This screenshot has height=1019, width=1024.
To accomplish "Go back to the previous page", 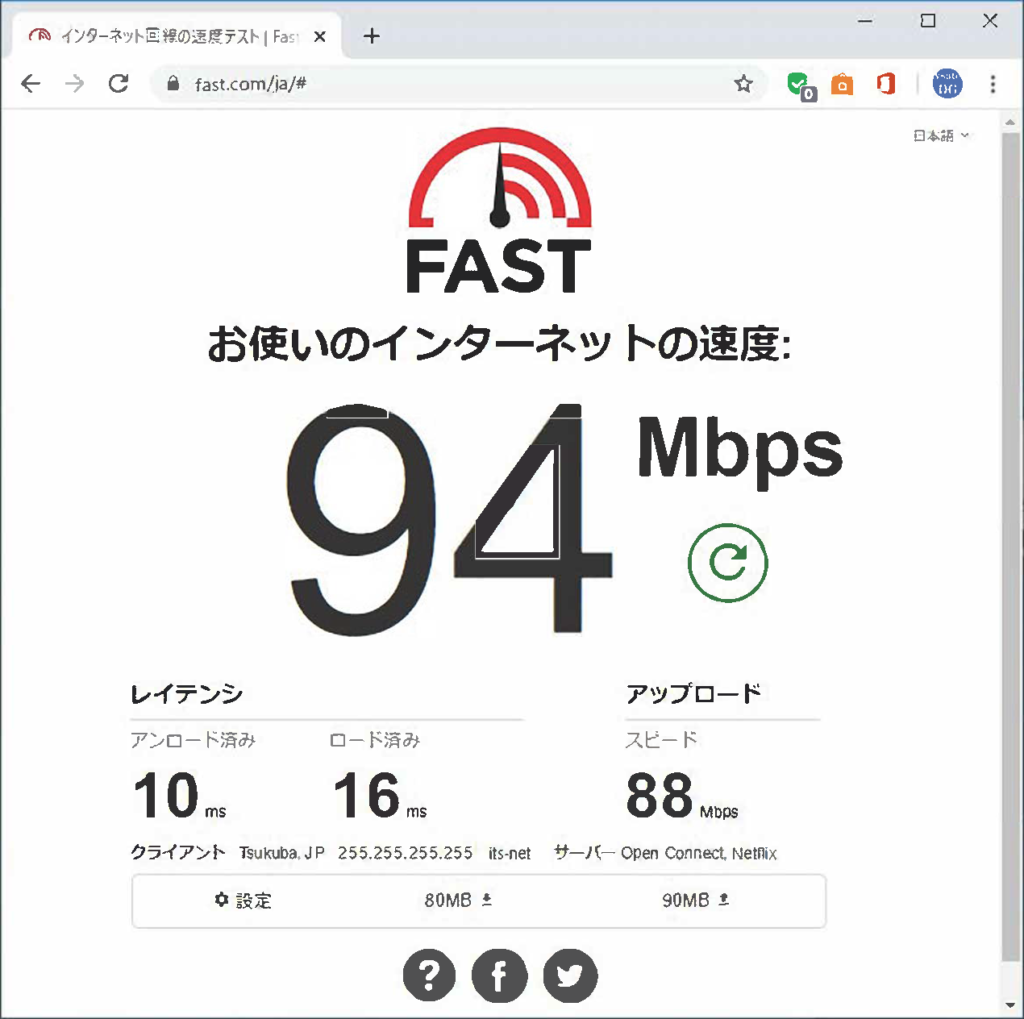I will [31, 84].
